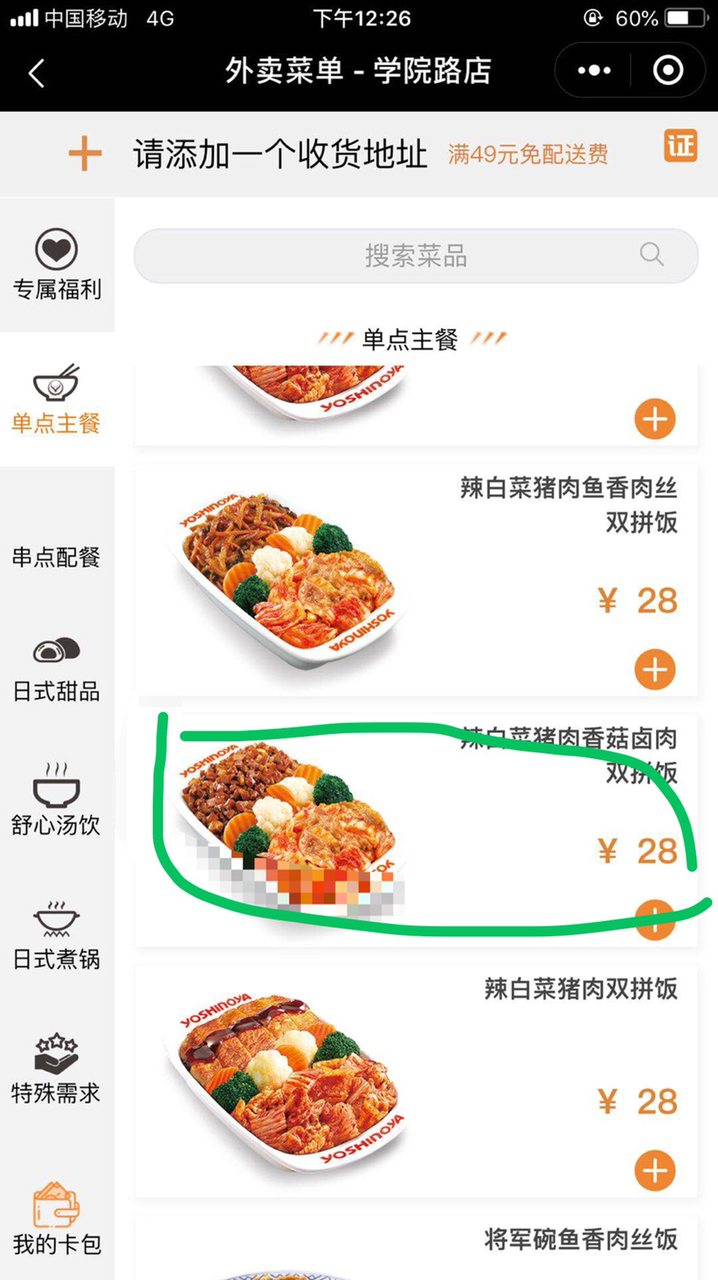Add 辣白菜猪肉鱼香肉丝双拼饭 to the cart

point(655,669)
